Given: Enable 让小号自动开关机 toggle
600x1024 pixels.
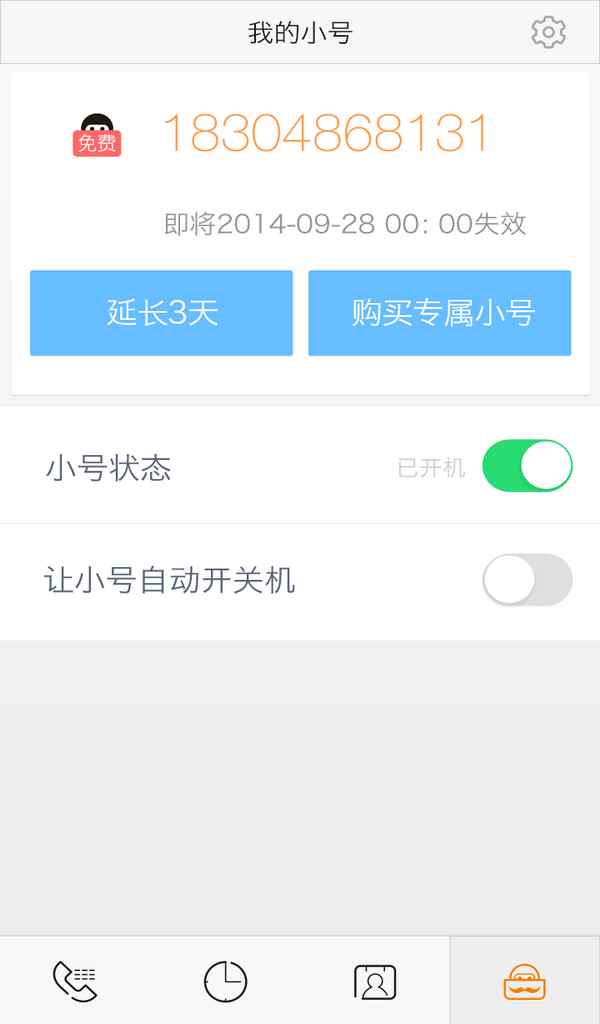Looking at the screenshot, I should 527,580.
